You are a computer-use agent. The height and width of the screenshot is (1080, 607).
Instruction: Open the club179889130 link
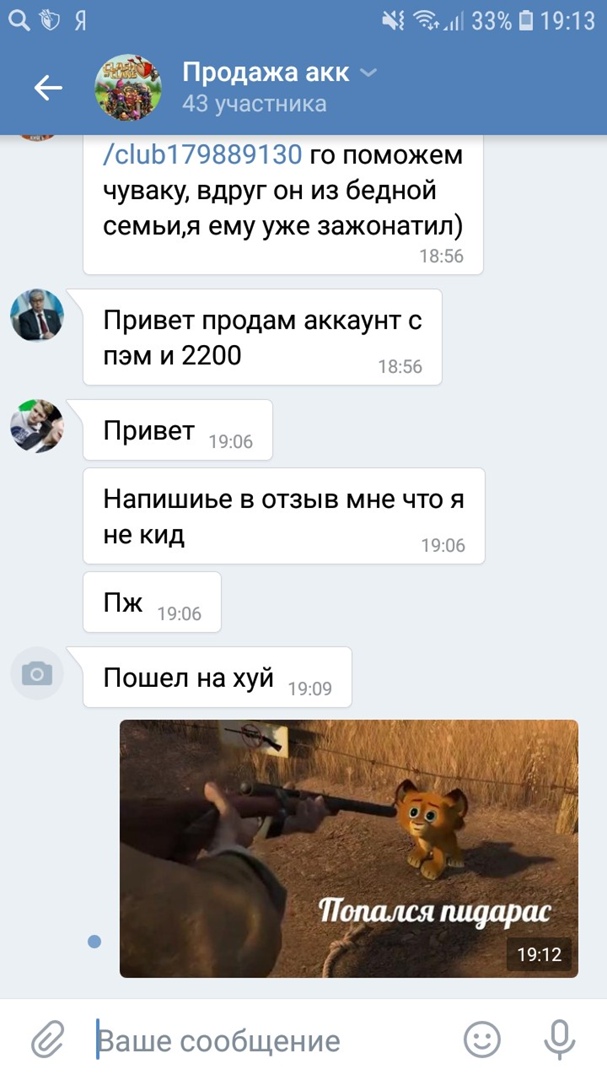click(203, 155)
